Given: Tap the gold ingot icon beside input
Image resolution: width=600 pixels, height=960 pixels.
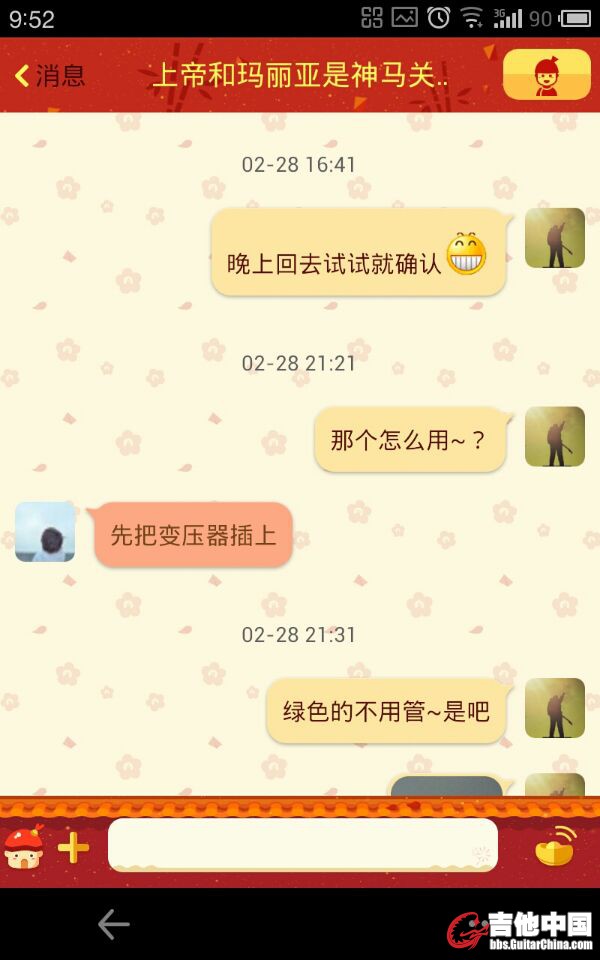Looking at the screenshot, I should coord(555,846).
